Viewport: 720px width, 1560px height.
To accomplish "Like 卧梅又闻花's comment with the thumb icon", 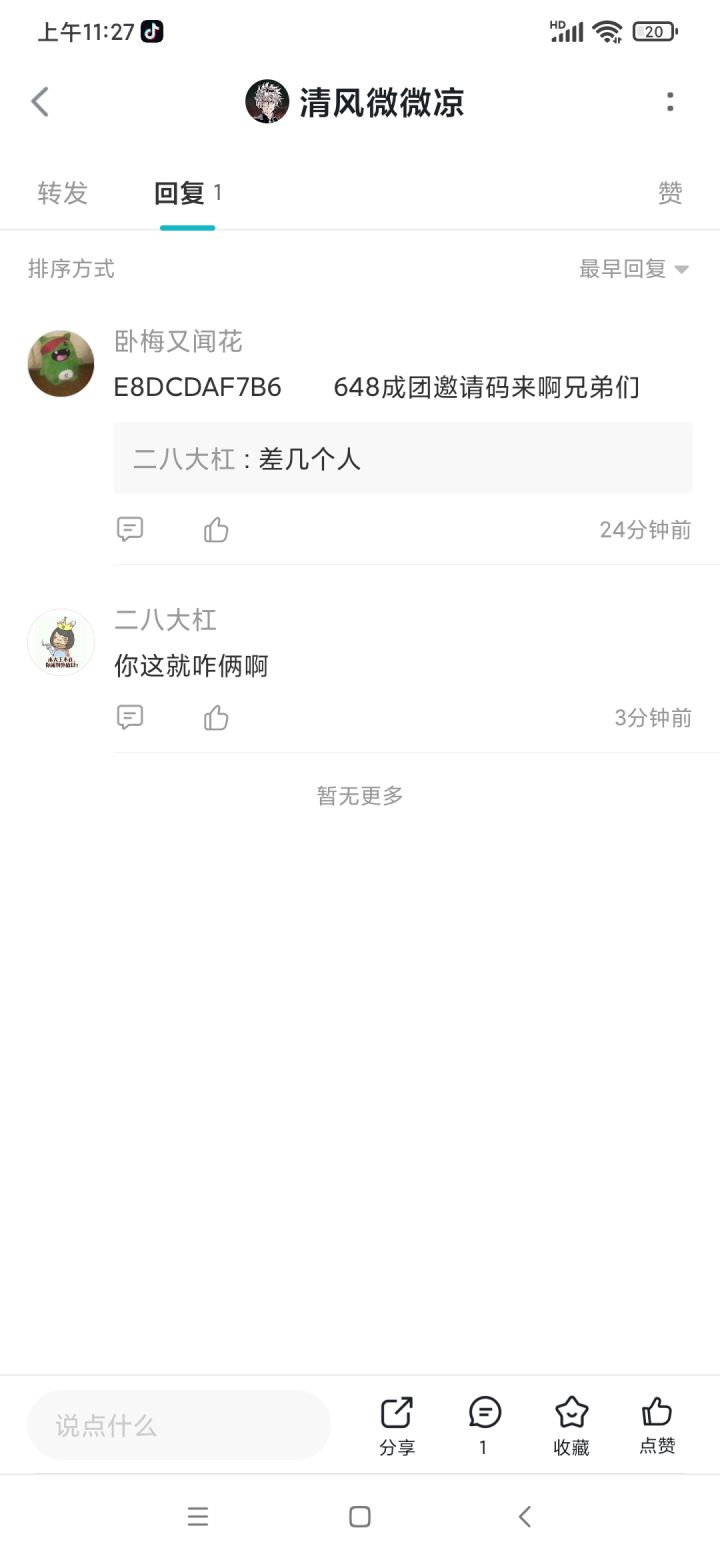I will click(216, 528).
